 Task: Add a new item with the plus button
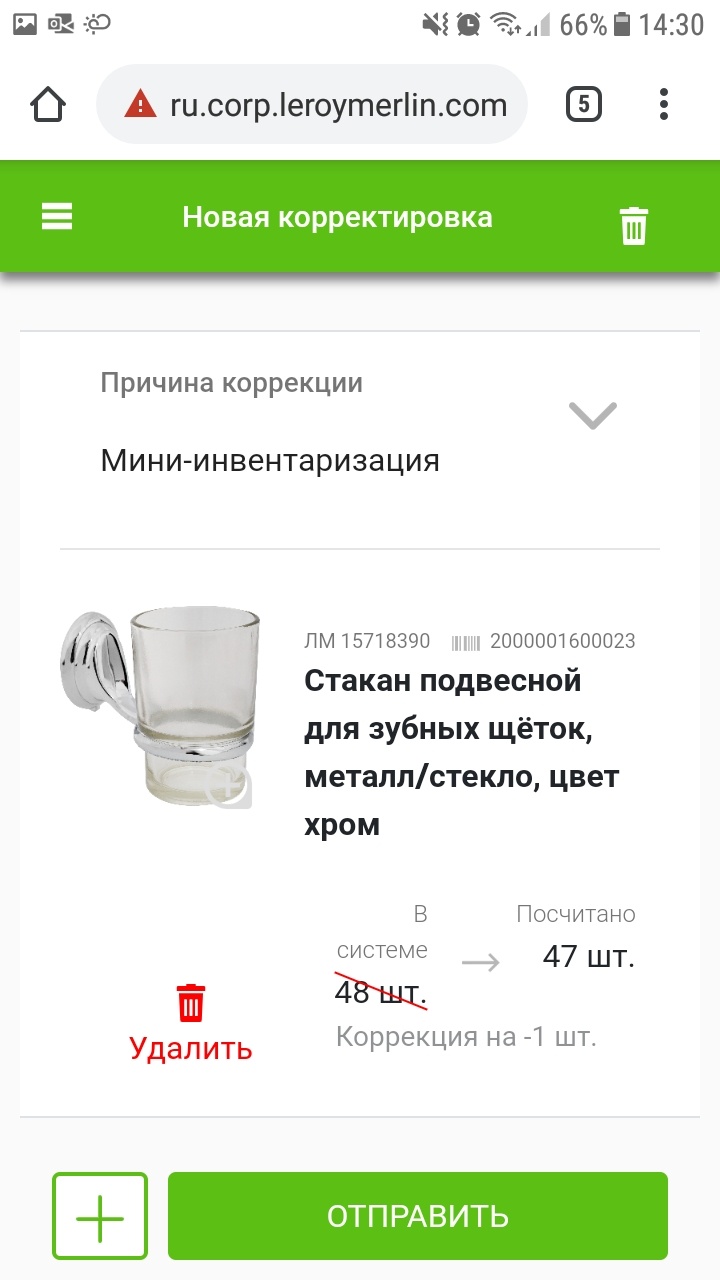[x=100, y=1216]
